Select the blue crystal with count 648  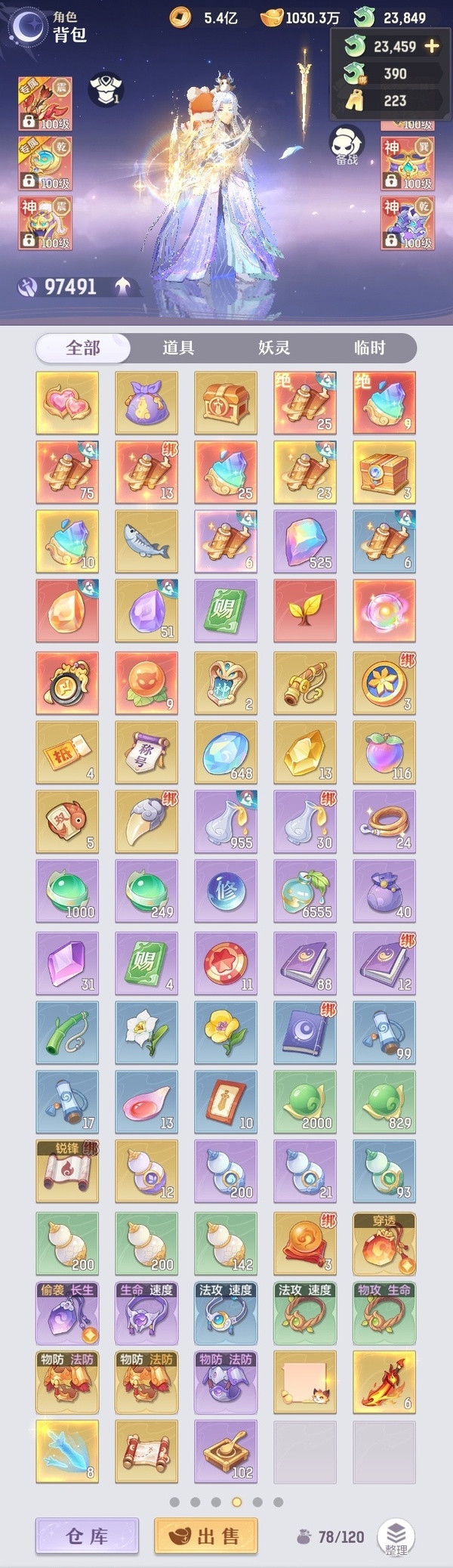[226, 752]
